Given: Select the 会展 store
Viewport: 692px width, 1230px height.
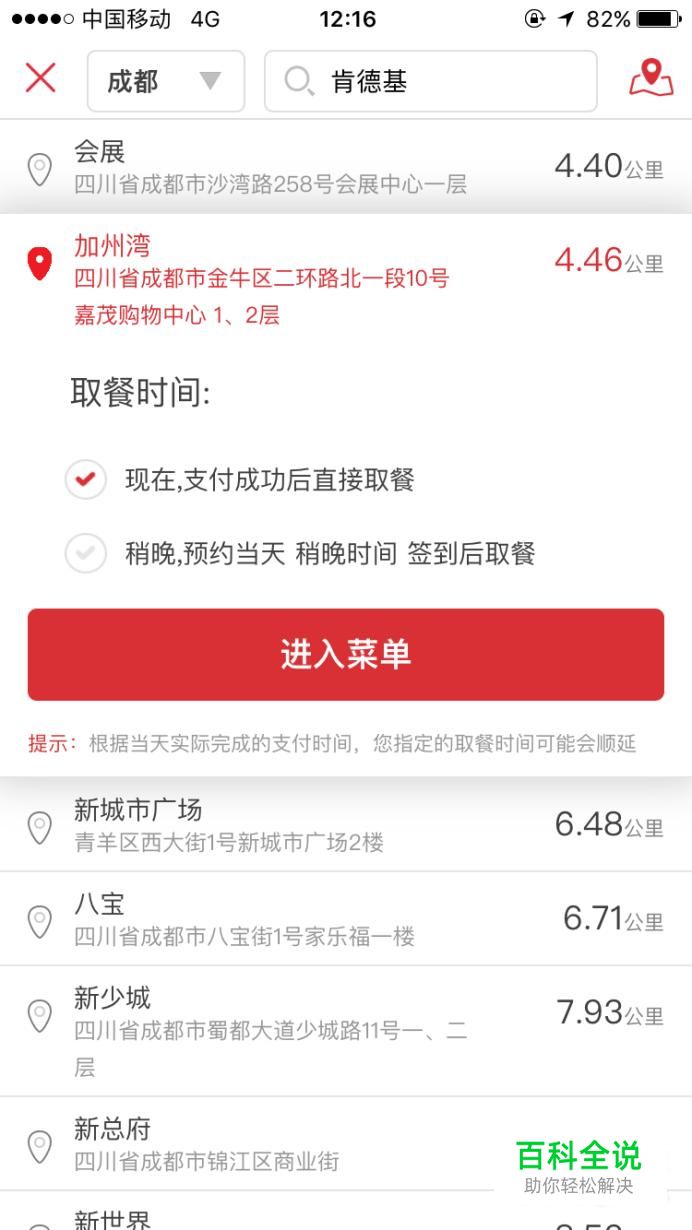Looking at the screenshot, I should point(346,168).
